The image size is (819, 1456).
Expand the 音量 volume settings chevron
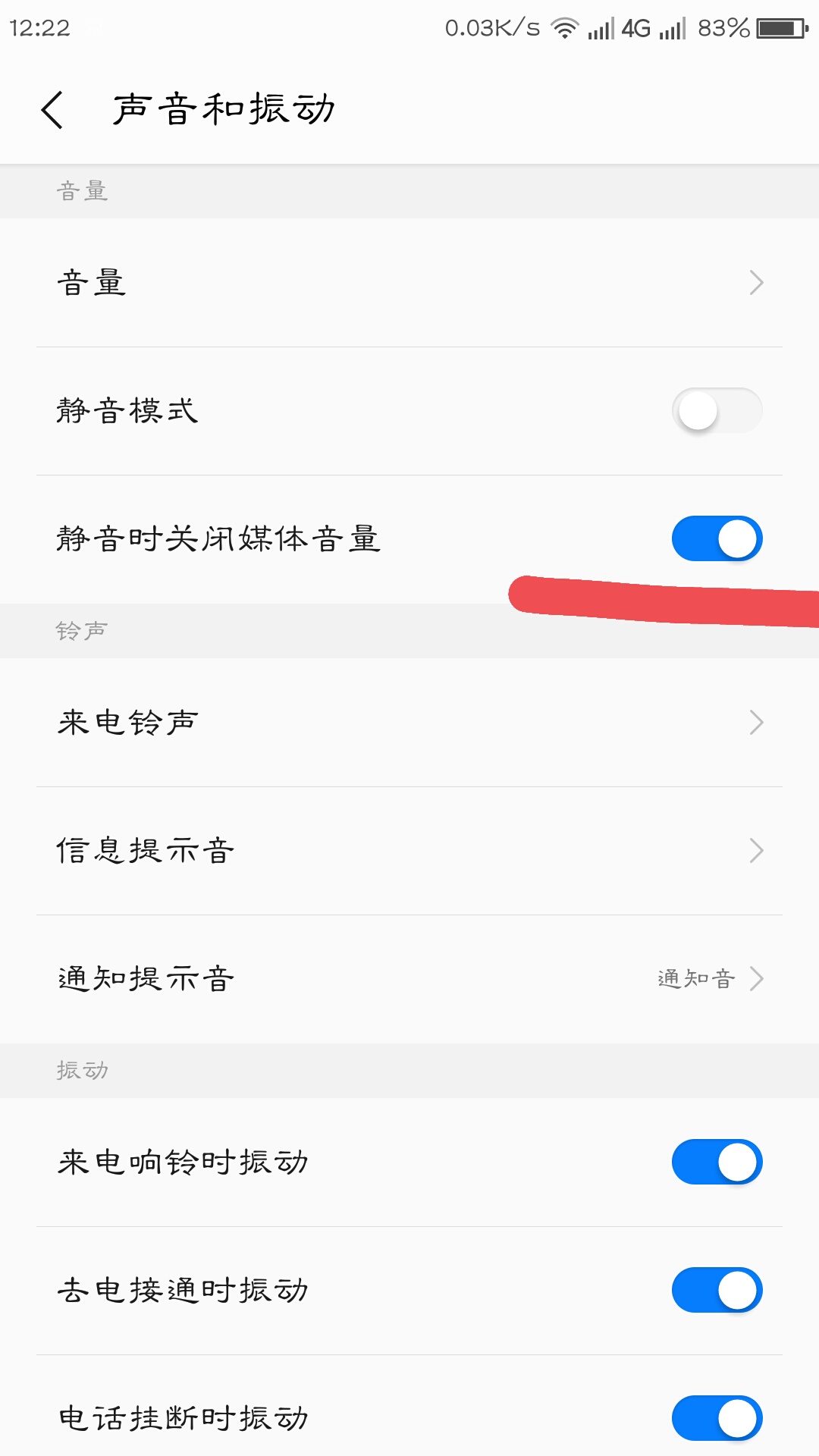tap(756, 282)
